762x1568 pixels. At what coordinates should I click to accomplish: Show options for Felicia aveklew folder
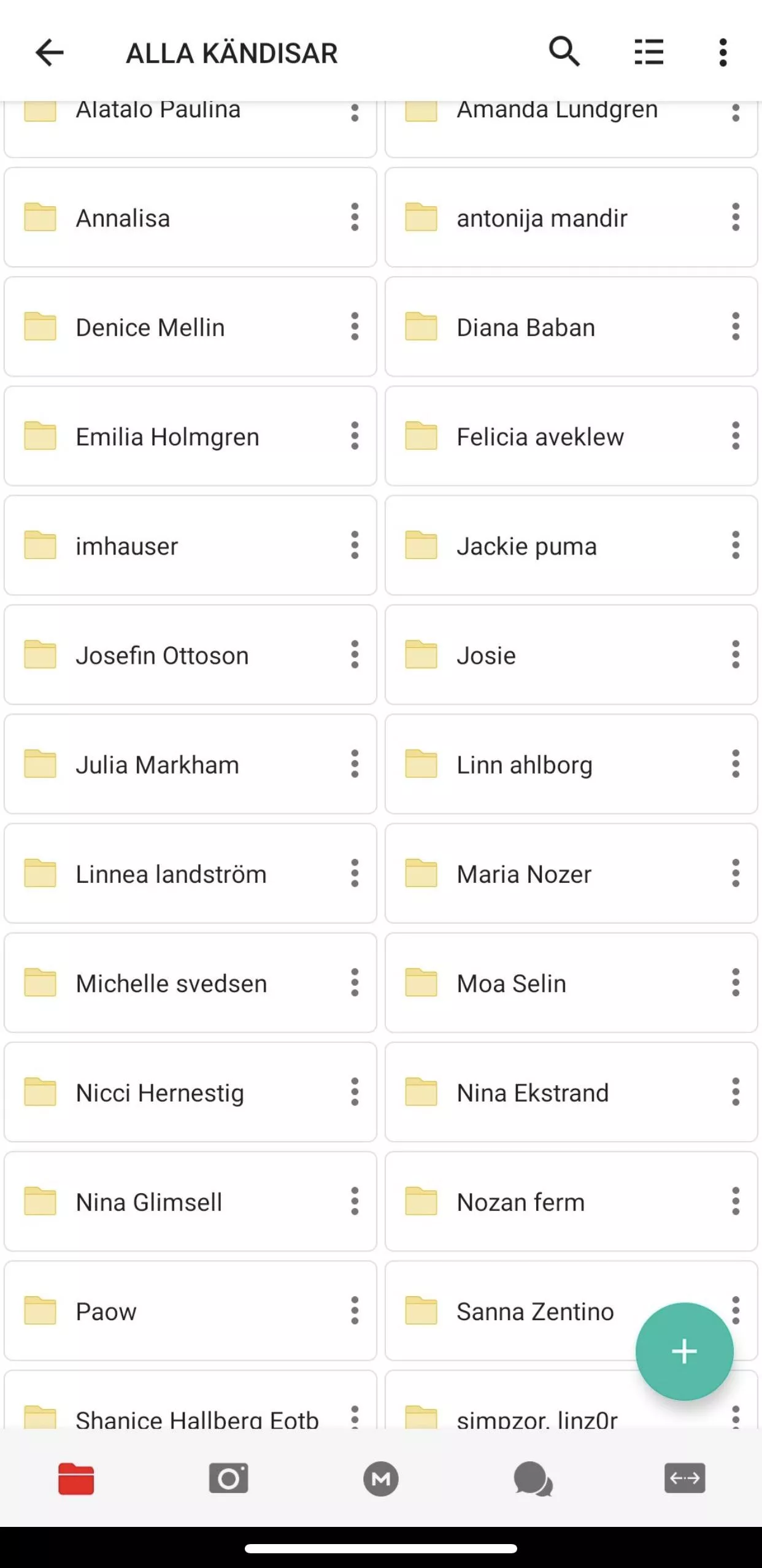point(735,436)
